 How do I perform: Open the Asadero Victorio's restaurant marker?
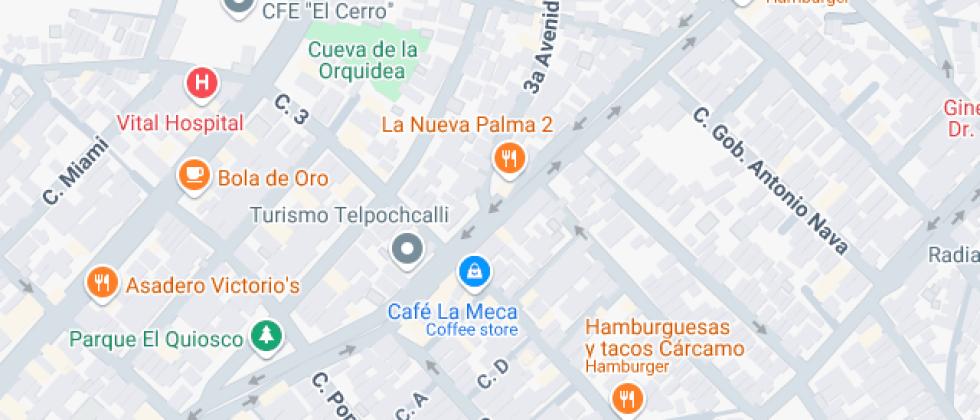pos(102,284)
